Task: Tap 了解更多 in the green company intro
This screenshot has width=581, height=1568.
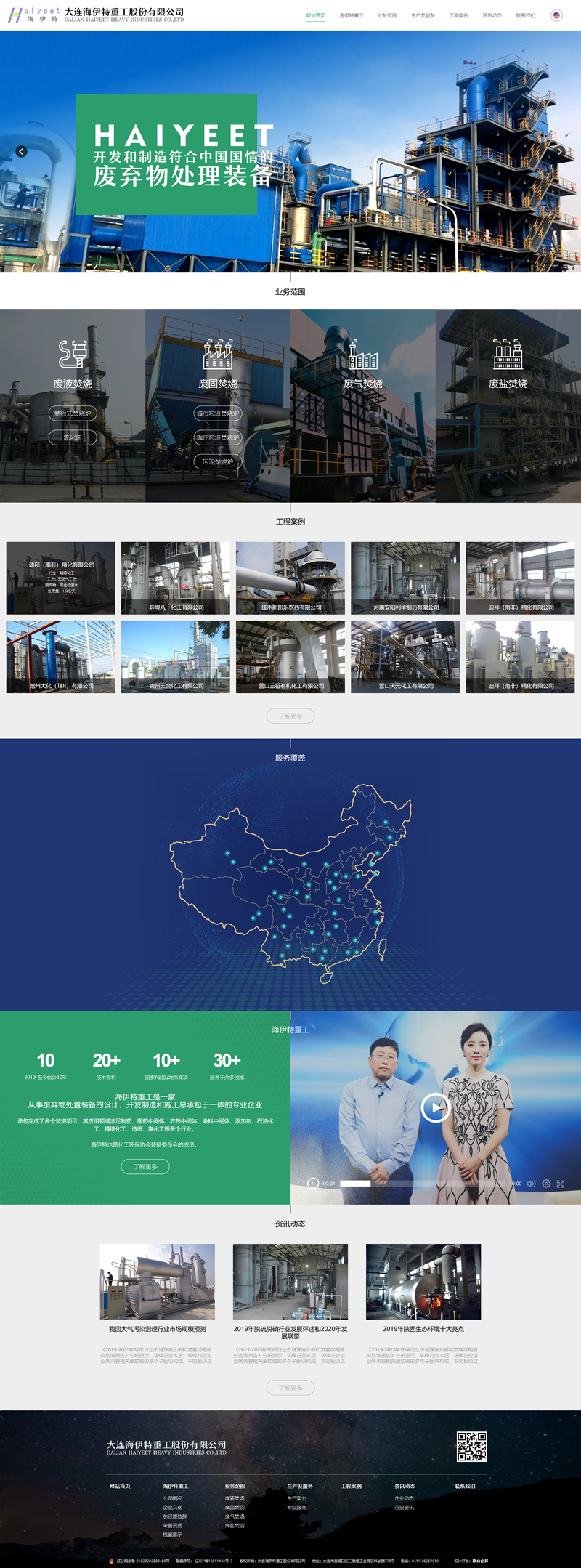Action: [145, 1166]
